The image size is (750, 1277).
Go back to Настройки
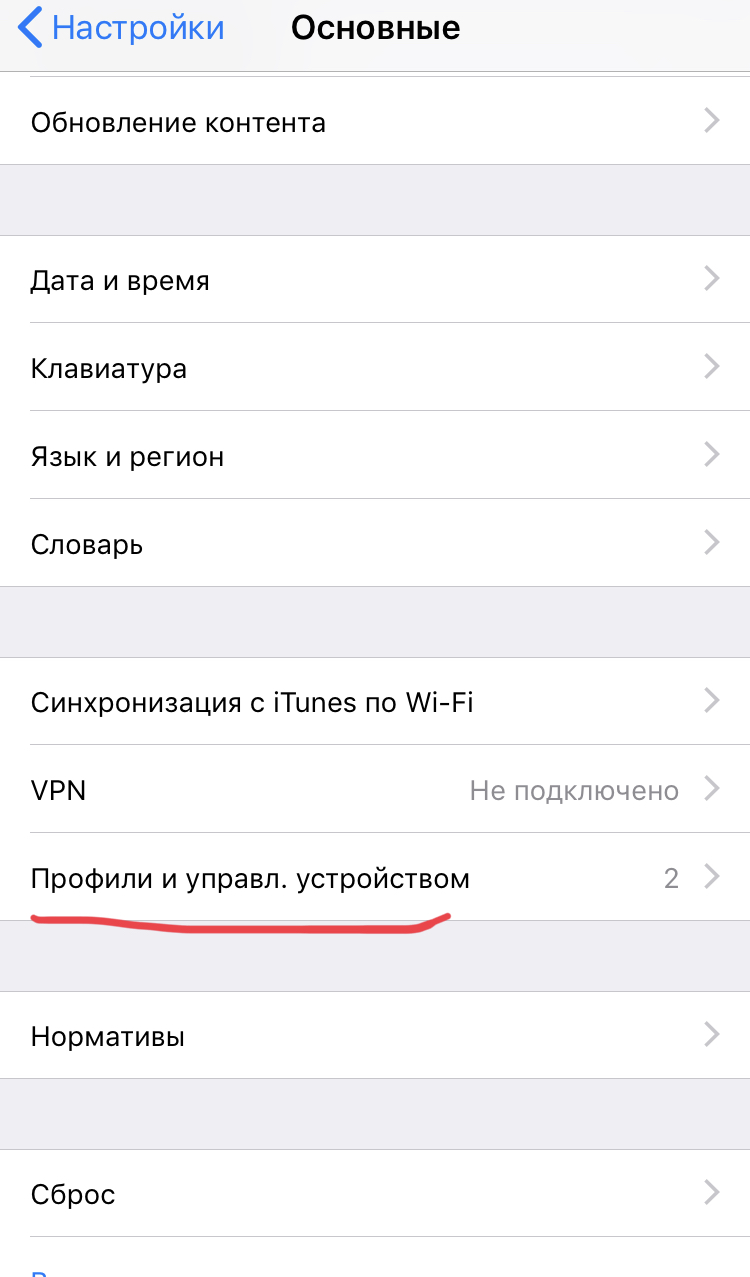pyautogui.click(x=122, y=28)
